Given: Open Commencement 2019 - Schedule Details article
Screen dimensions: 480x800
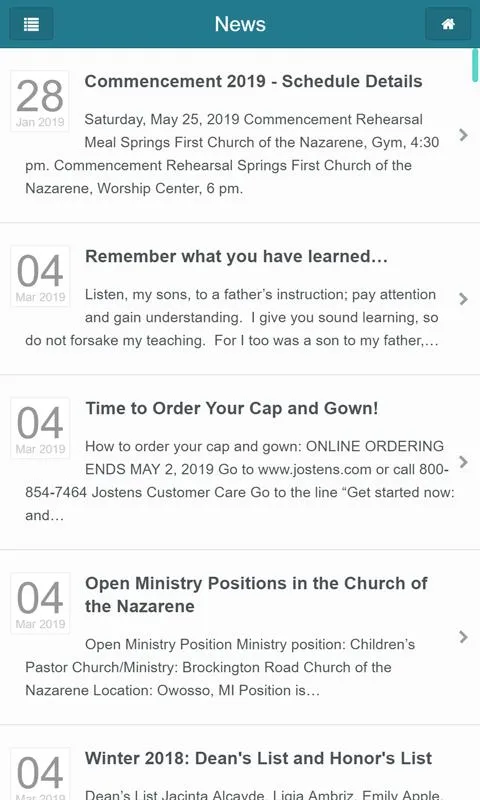Looking at the screenshot, I should pyautogui.click(x=240, y=136).
